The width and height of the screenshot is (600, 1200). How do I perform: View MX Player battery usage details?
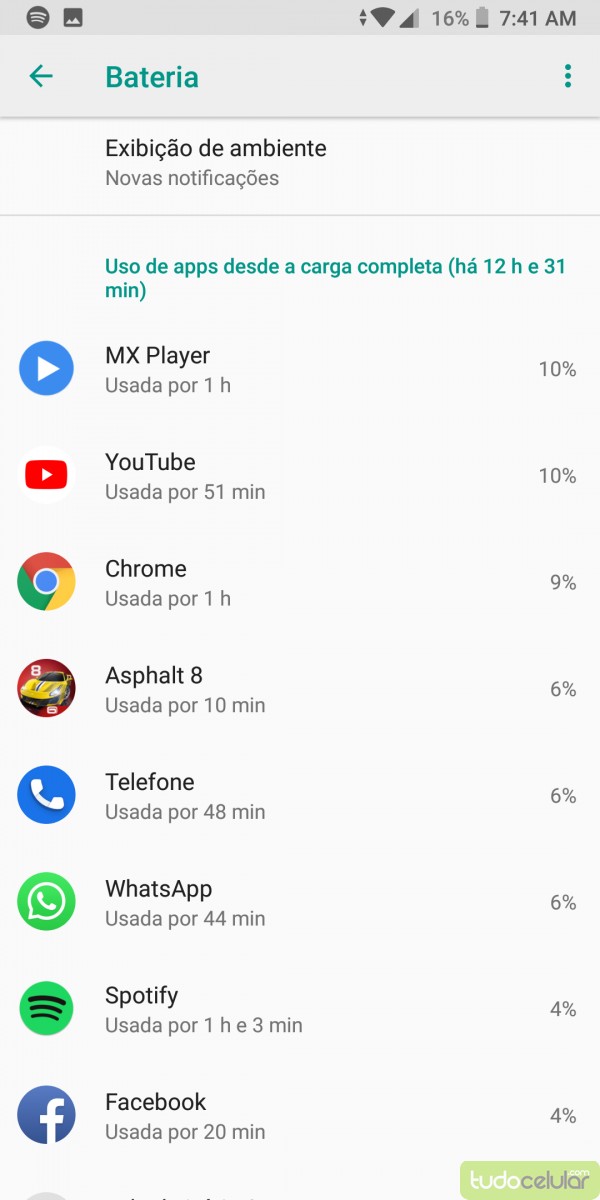[x=300, y=369]
